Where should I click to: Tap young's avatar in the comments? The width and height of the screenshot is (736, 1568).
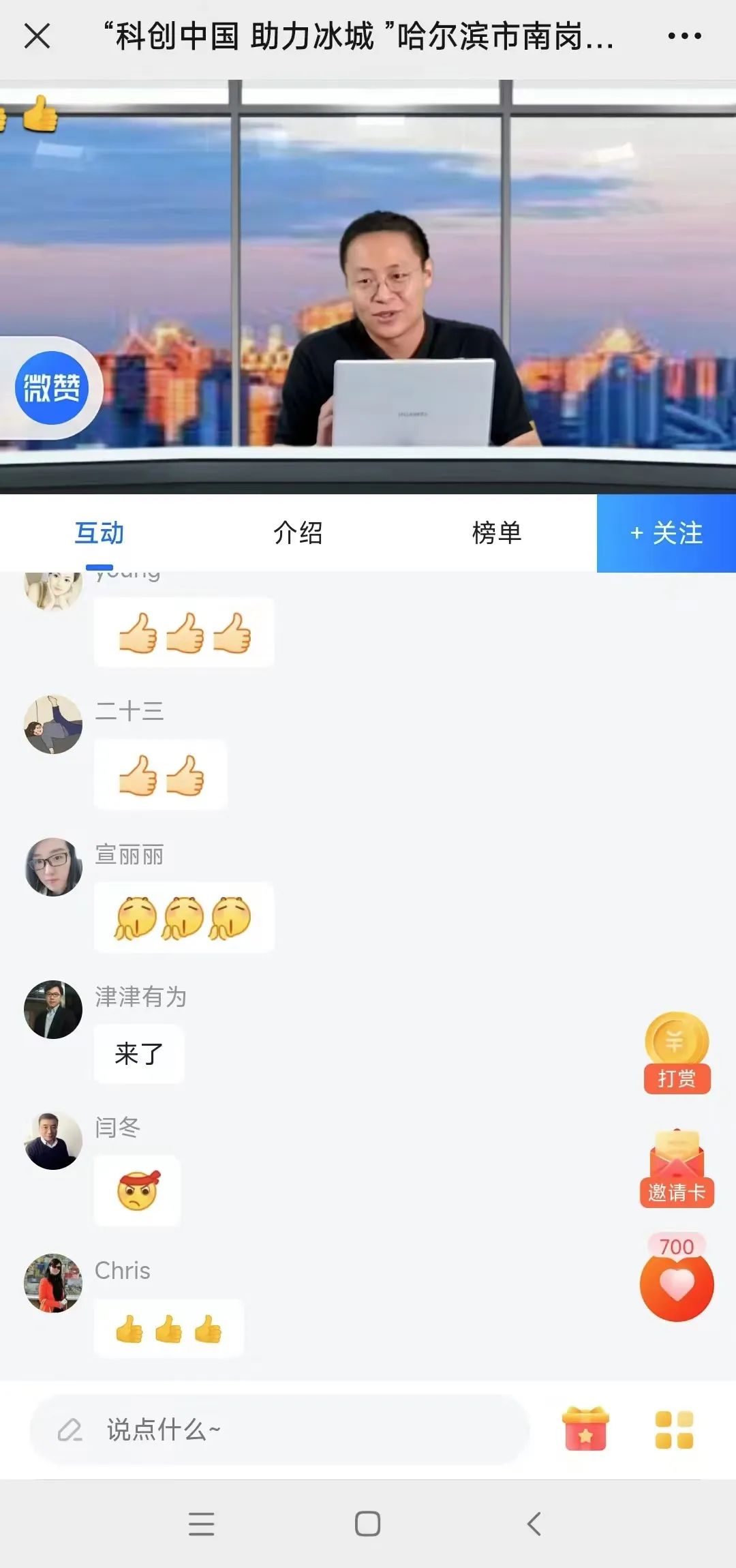tap(53, 590)
